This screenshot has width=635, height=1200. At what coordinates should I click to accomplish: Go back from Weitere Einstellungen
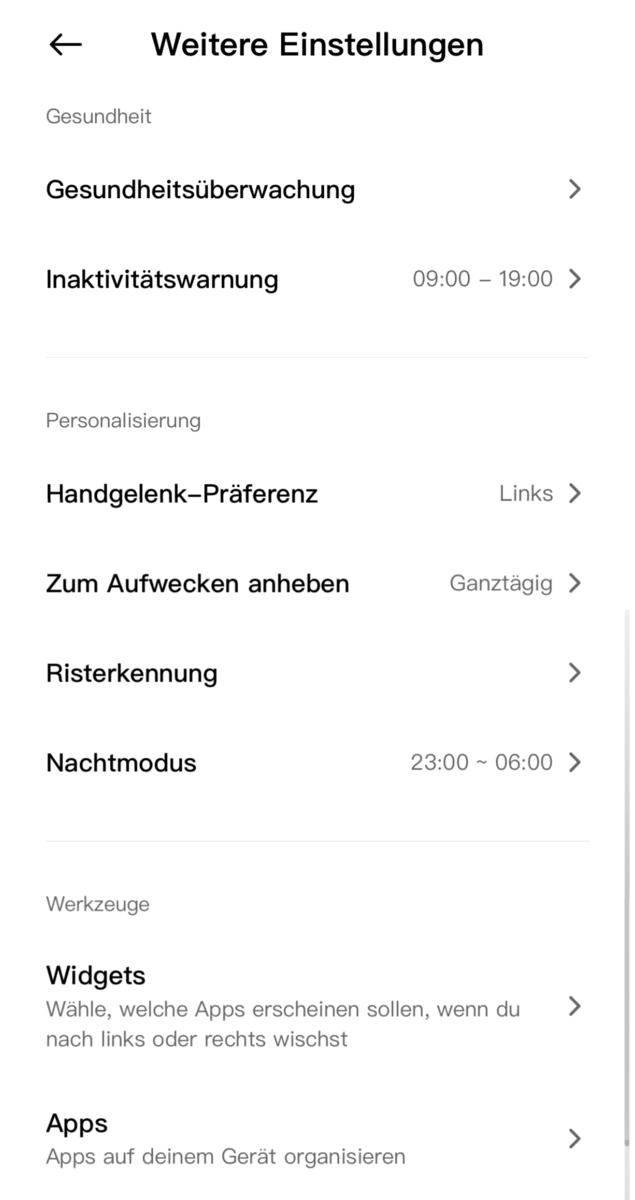[66, 44]
